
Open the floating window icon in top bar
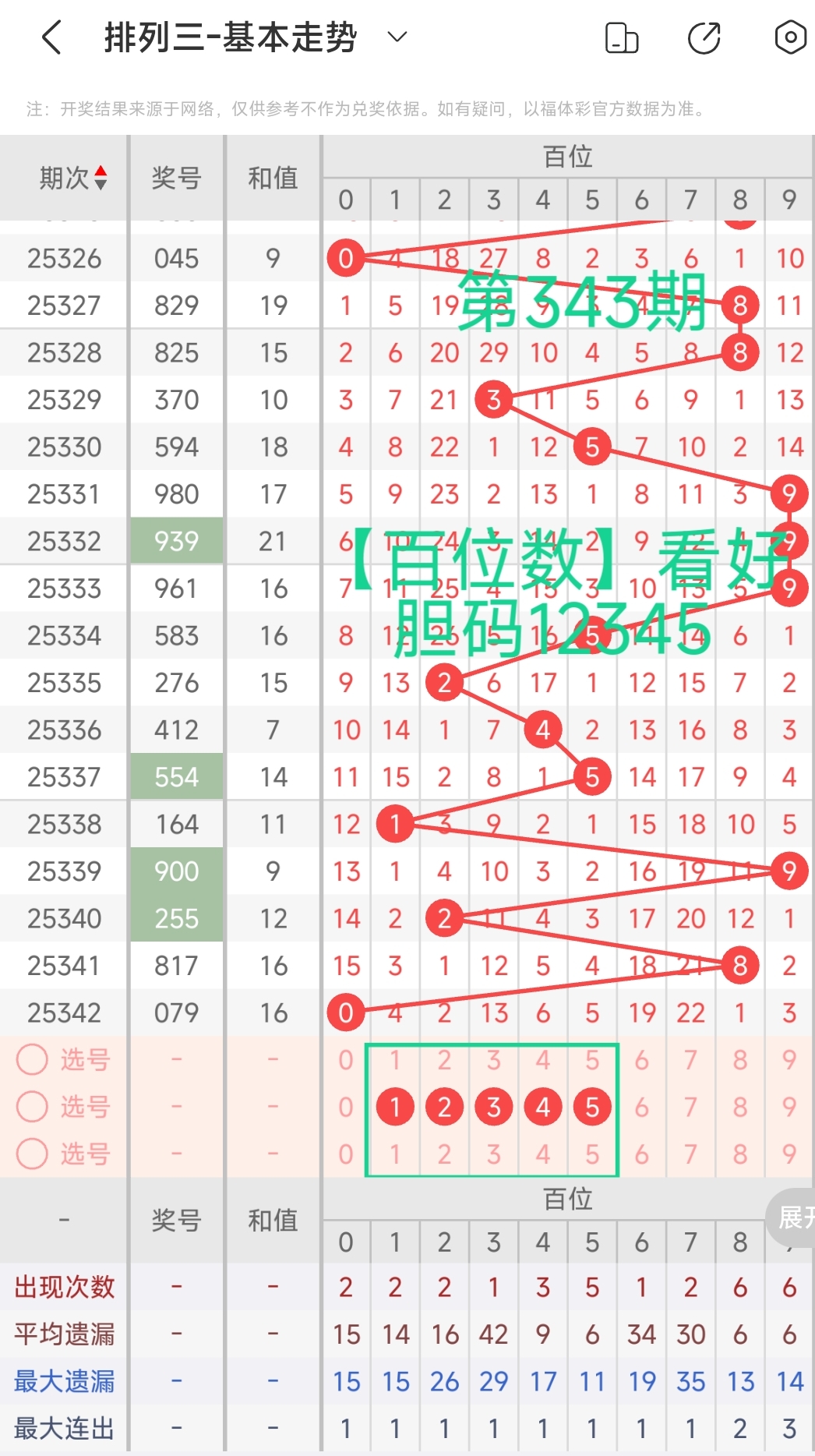click(x=621, y=36)
